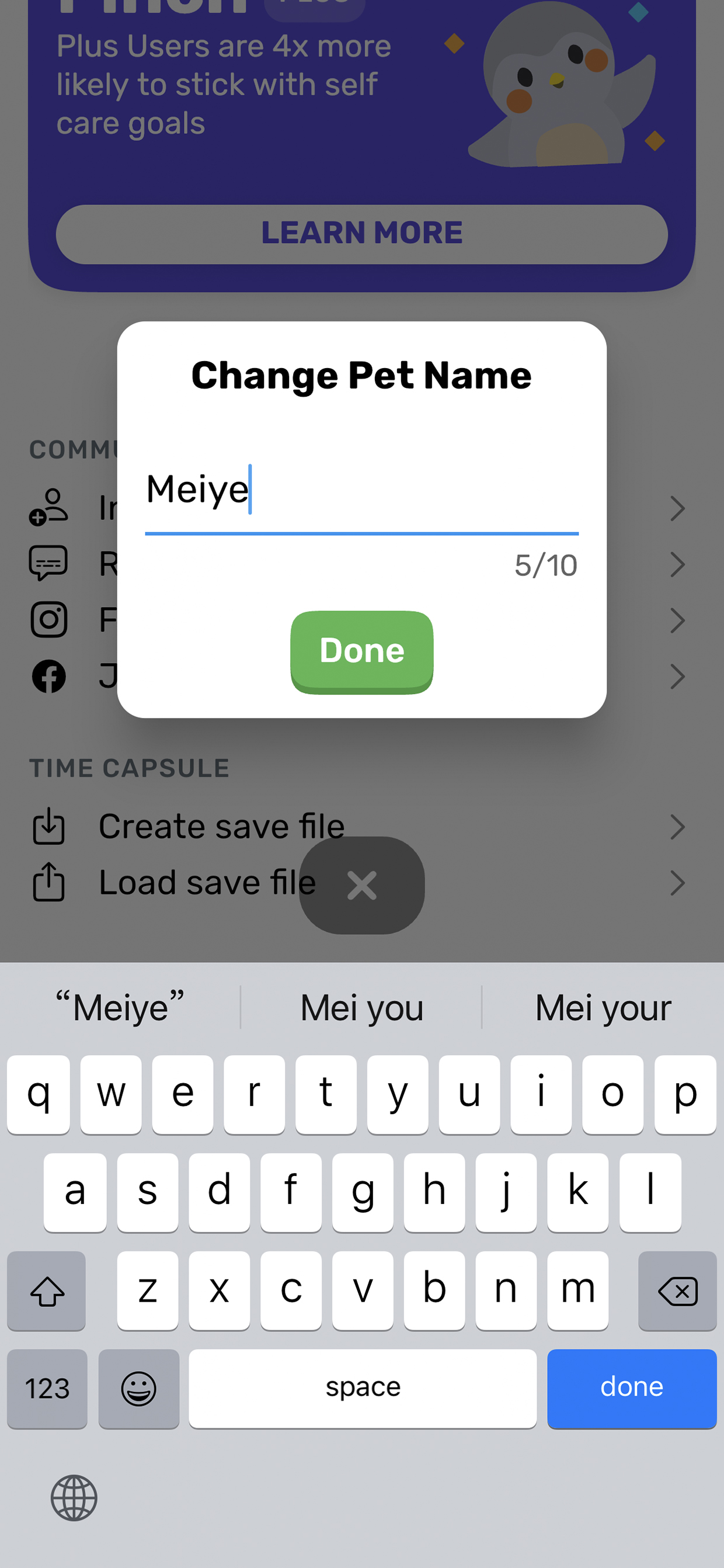Switch keyboard language with the globe icon

[74, 1498]
